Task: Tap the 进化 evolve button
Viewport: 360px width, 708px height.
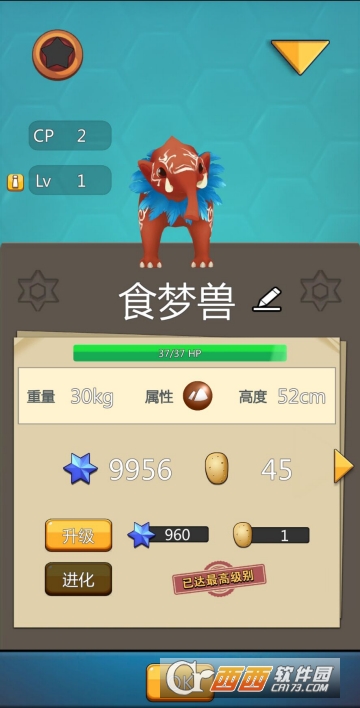Action: click(x=78, y=579)
